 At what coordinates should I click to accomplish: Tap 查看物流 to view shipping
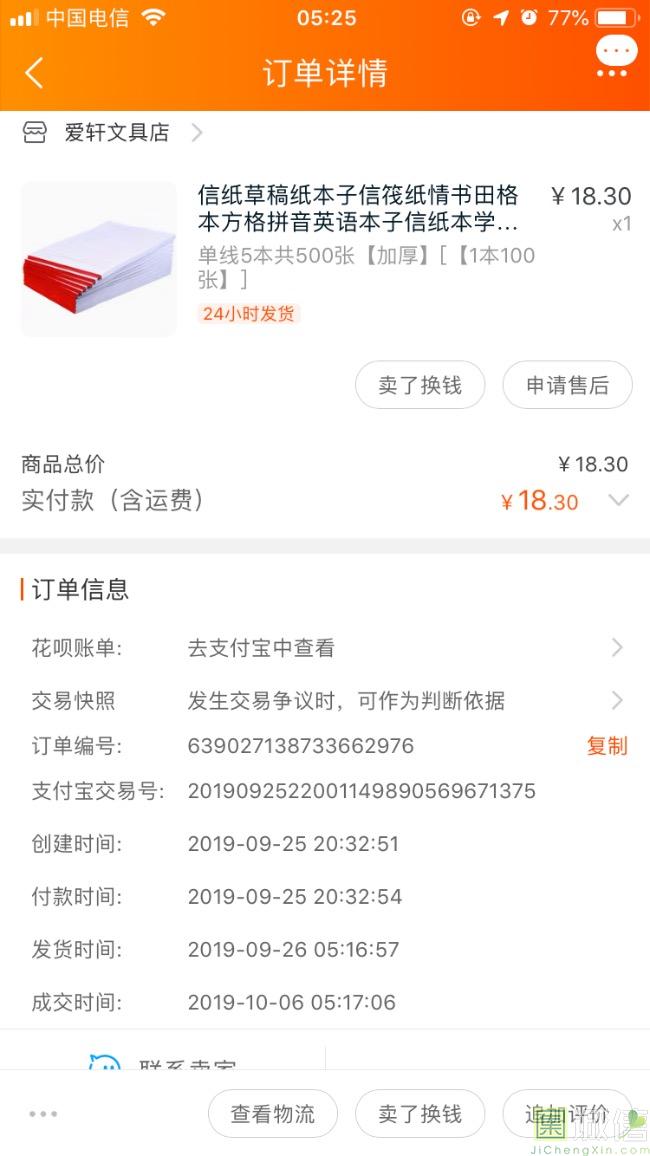[x=272, y=1114]
